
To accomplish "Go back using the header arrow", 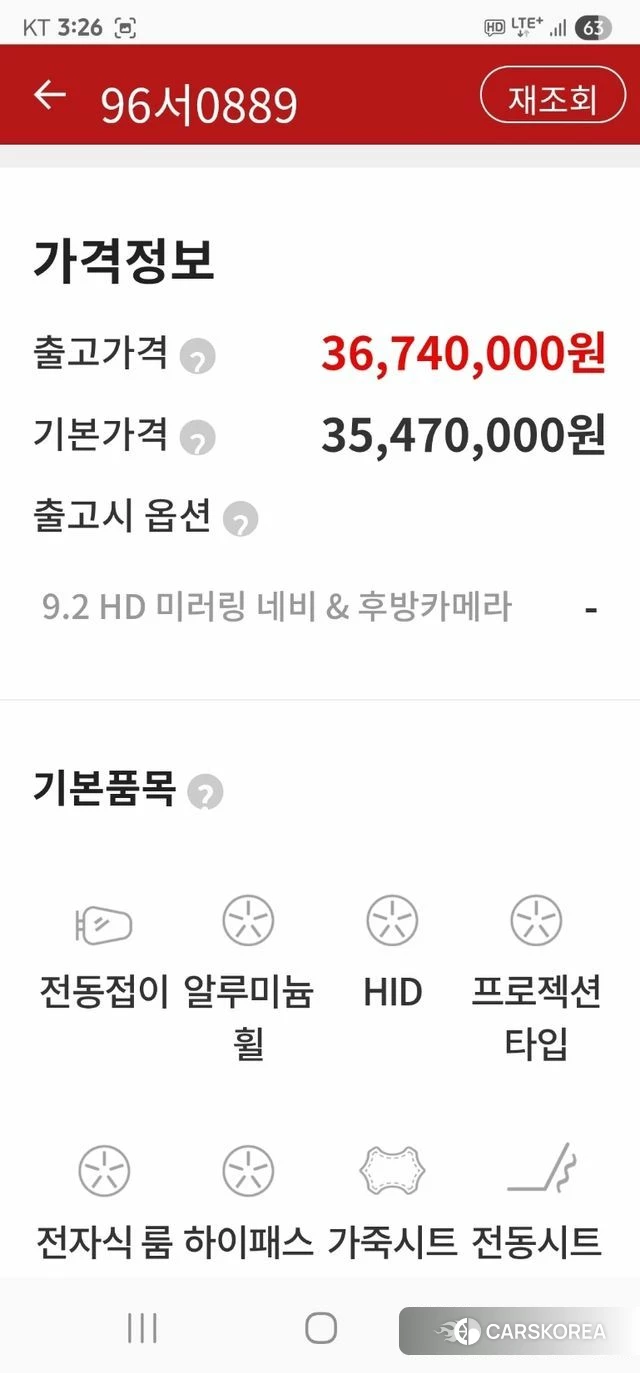I will click(x=49, y=96).
